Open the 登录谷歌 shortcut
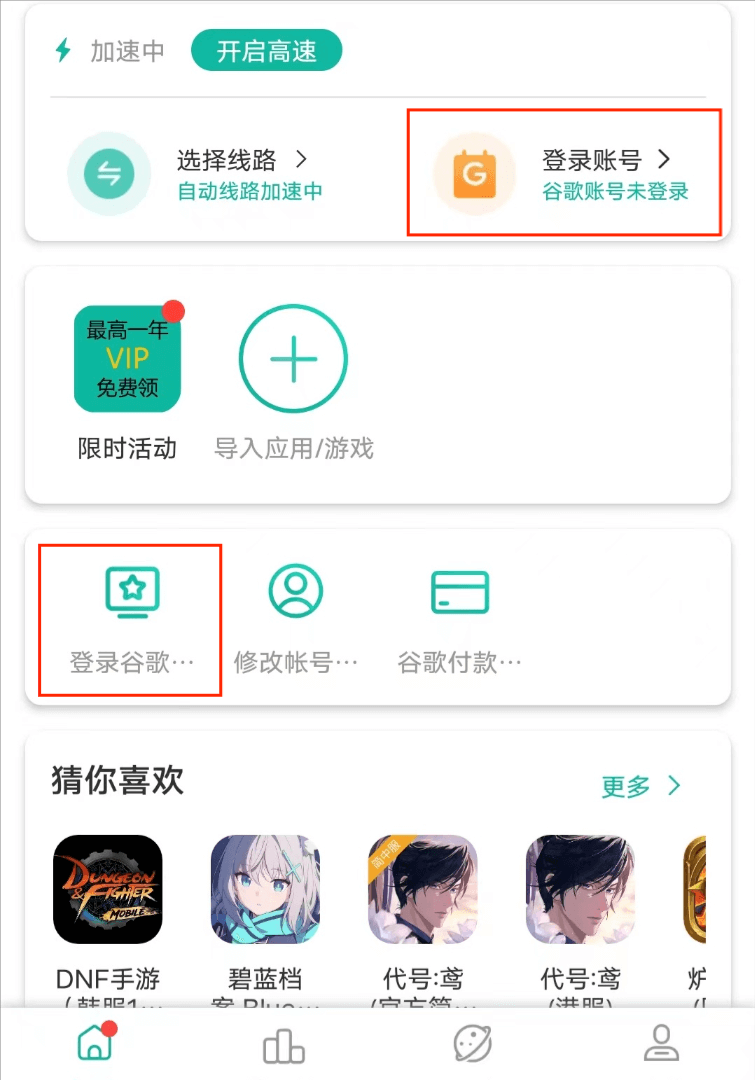The height and width of the screenshot is (1080, 755). (132, 617)
